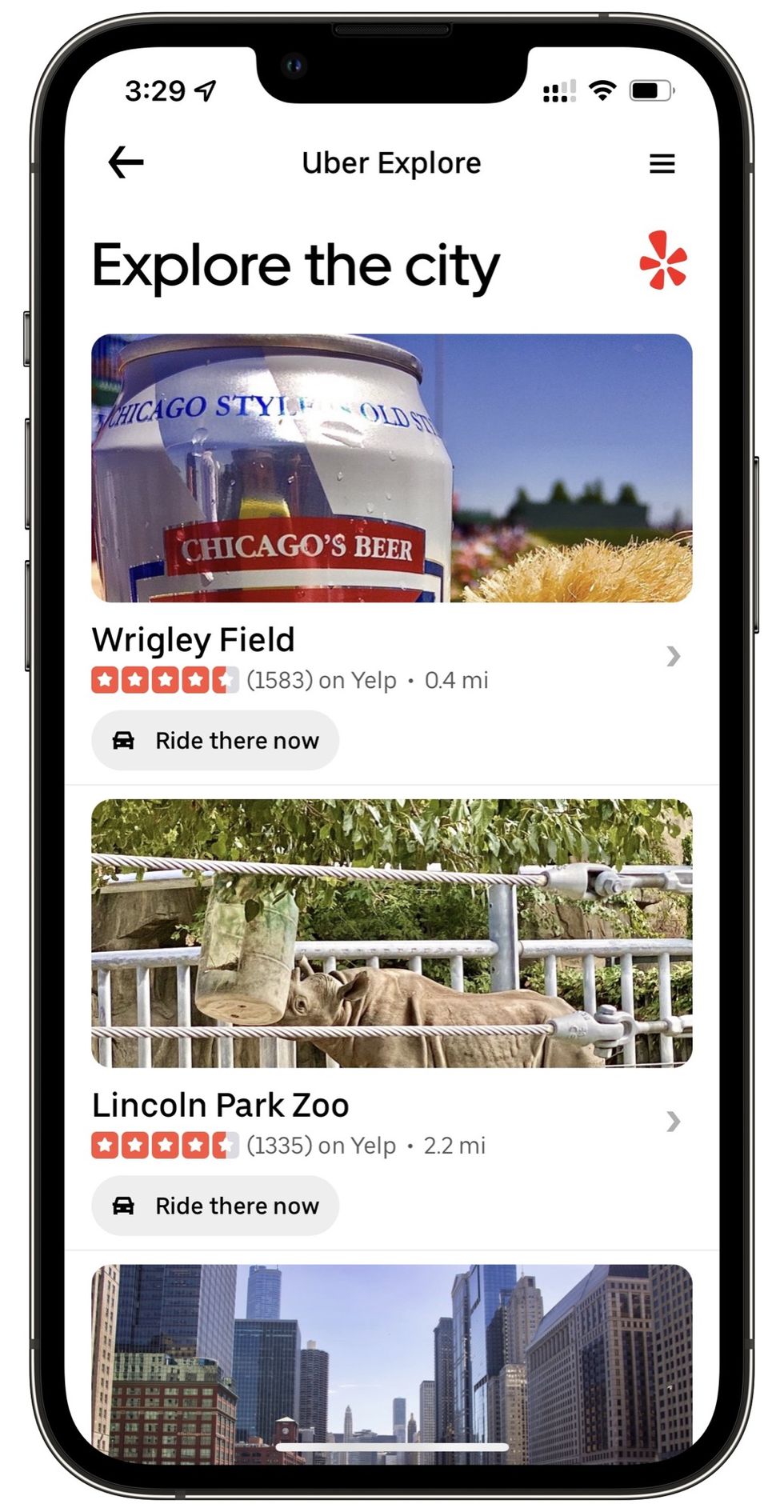The image size is (784, 1512).
Task: Expand Lincoln Park Zoo details chevron
Action: 673,1122
